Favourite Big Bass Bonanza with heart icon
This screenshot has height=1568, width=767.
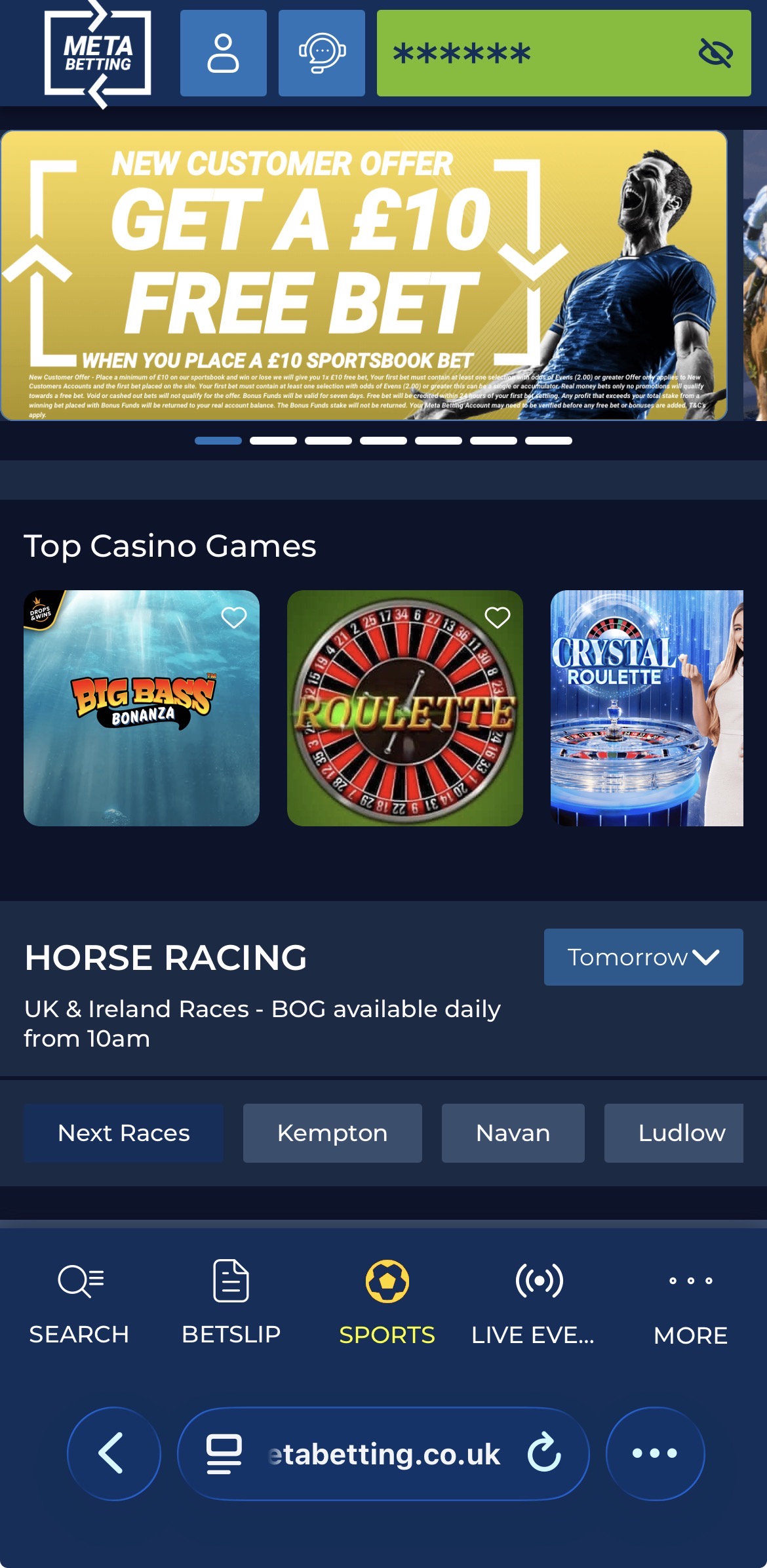[235, 617]
